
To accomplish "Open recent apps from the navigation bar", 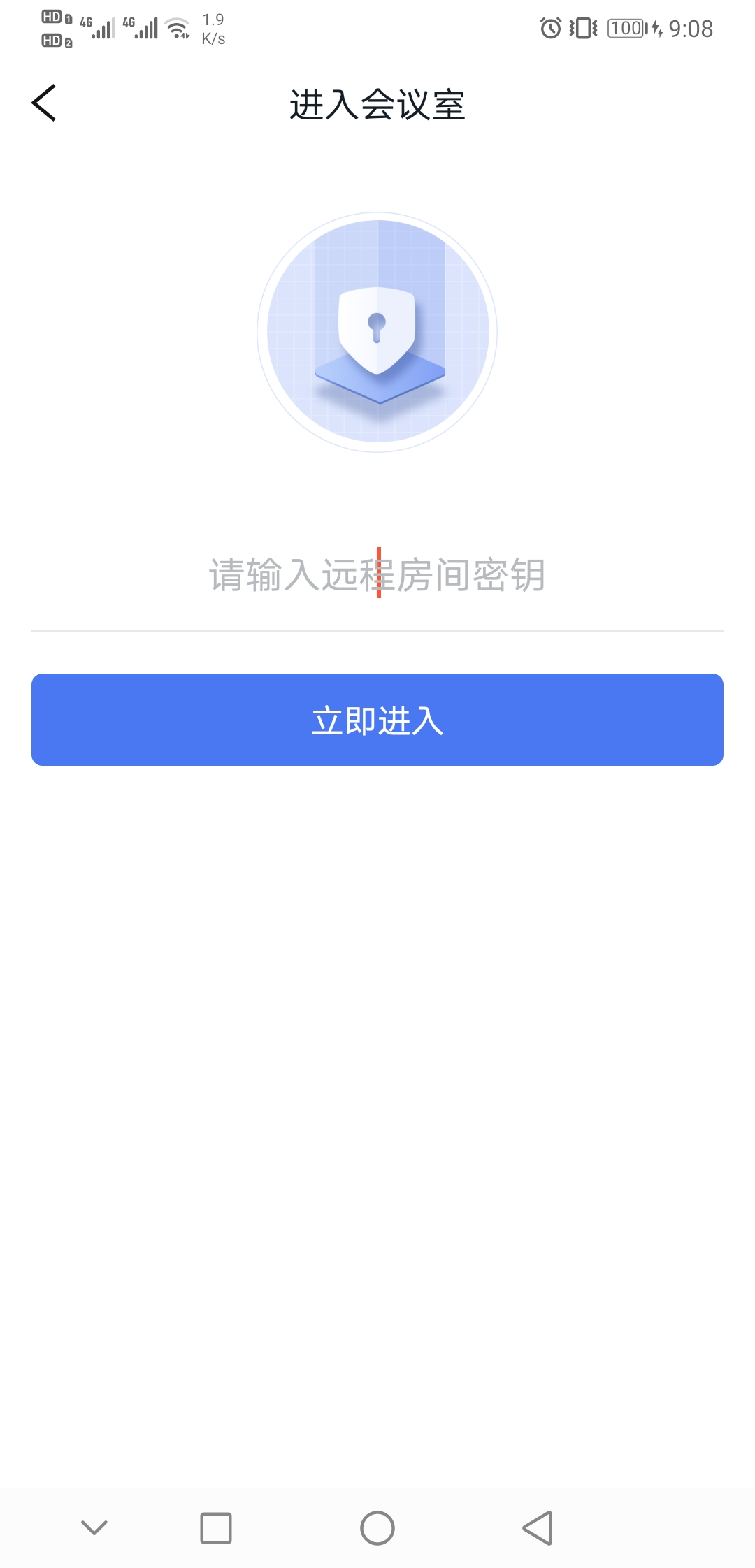I will click(x=216, y=1527).
